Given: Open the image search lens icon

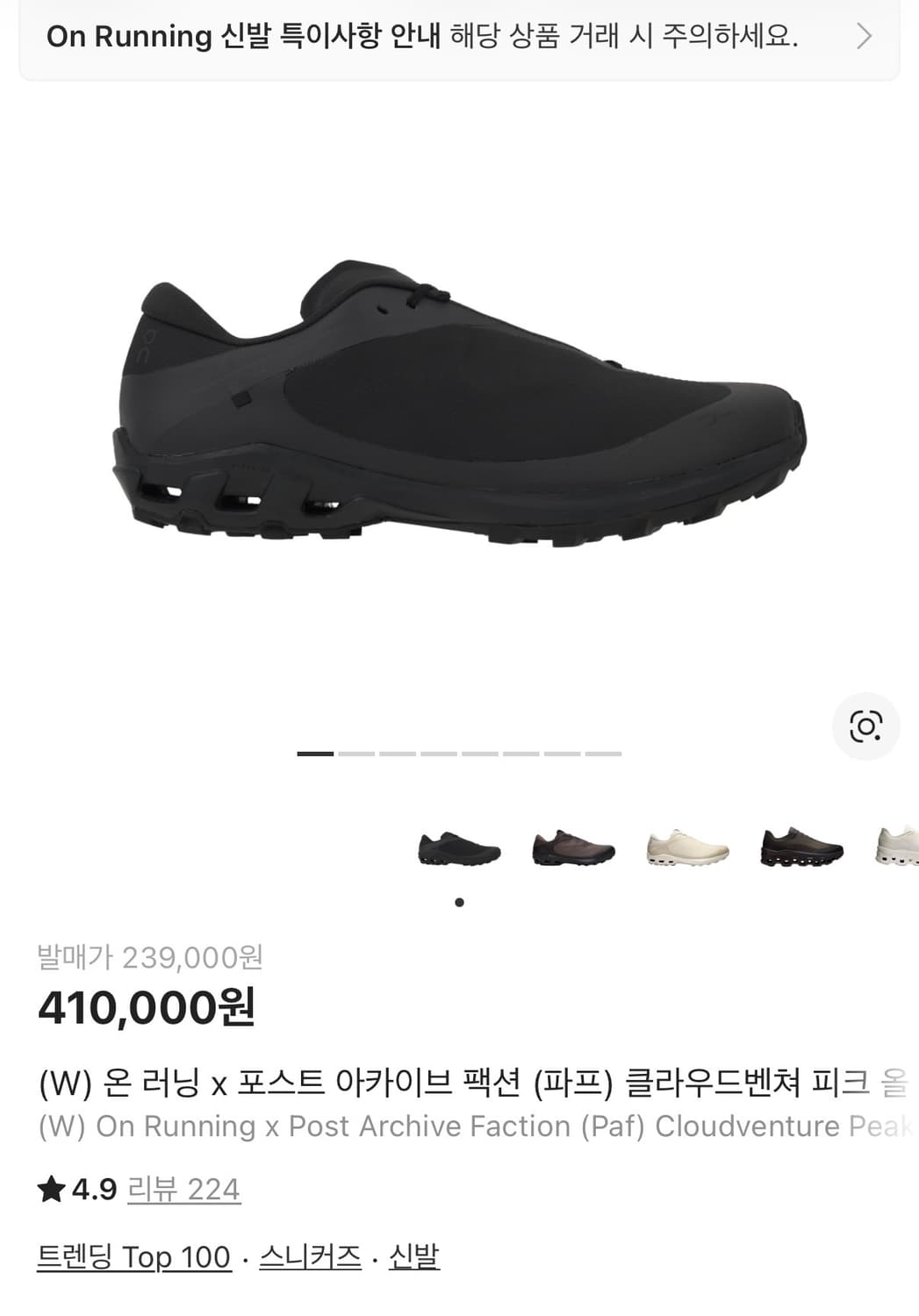Looking at the screenshot, I should click(865, 726).
